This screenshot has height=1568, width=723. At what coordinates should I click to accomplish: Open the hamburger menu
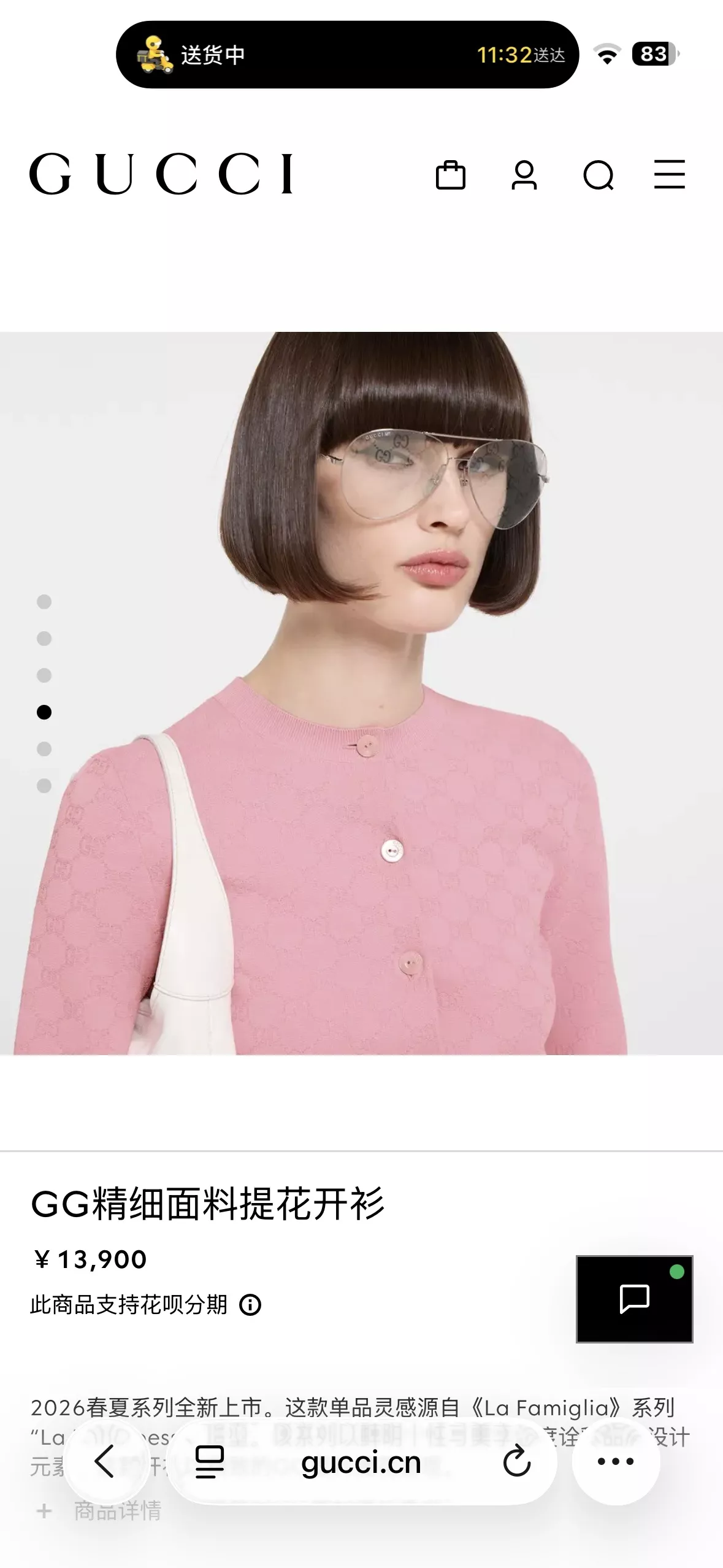pos(670,174)
